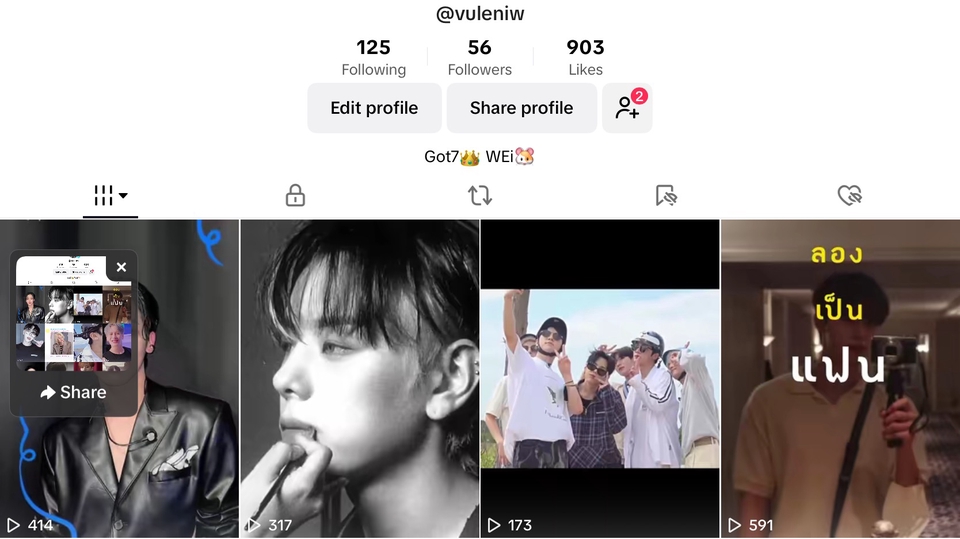The image size is (960, 539).
Task: Tap the Edit profile button
Action: (374, 108)
